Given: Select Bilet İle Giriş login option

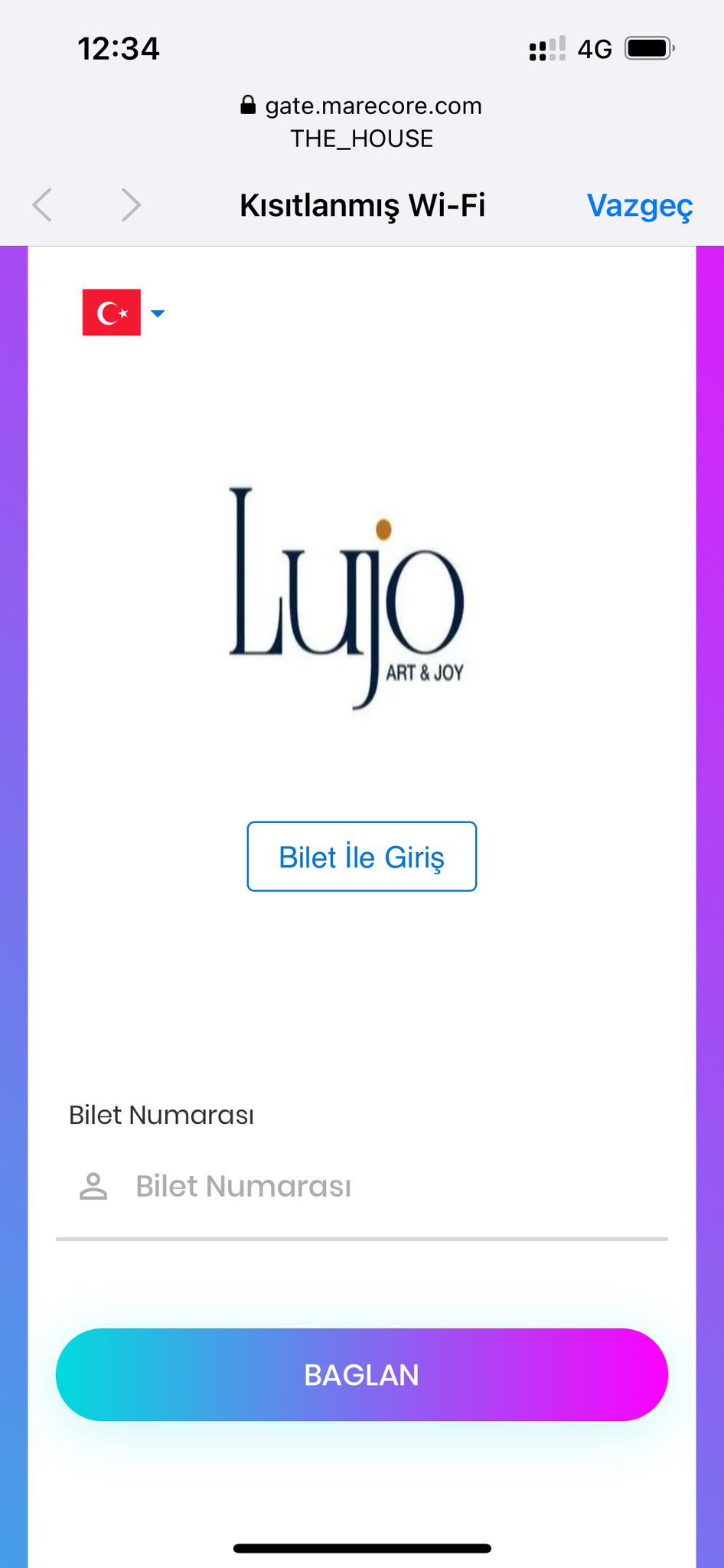Looking at the screenshot, I should pos(361,857).
